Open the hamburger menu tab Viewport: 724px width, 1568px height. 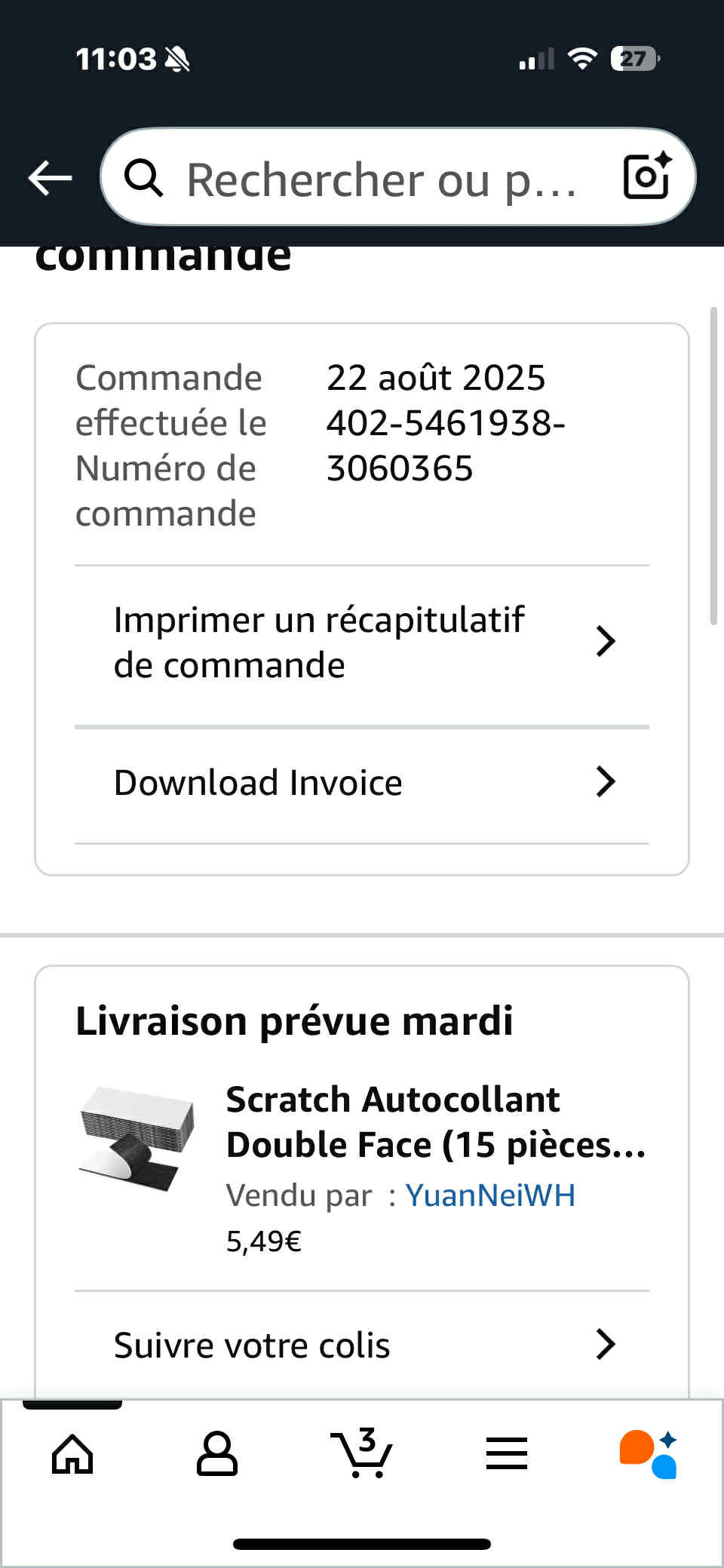[x=507, y=1453]
